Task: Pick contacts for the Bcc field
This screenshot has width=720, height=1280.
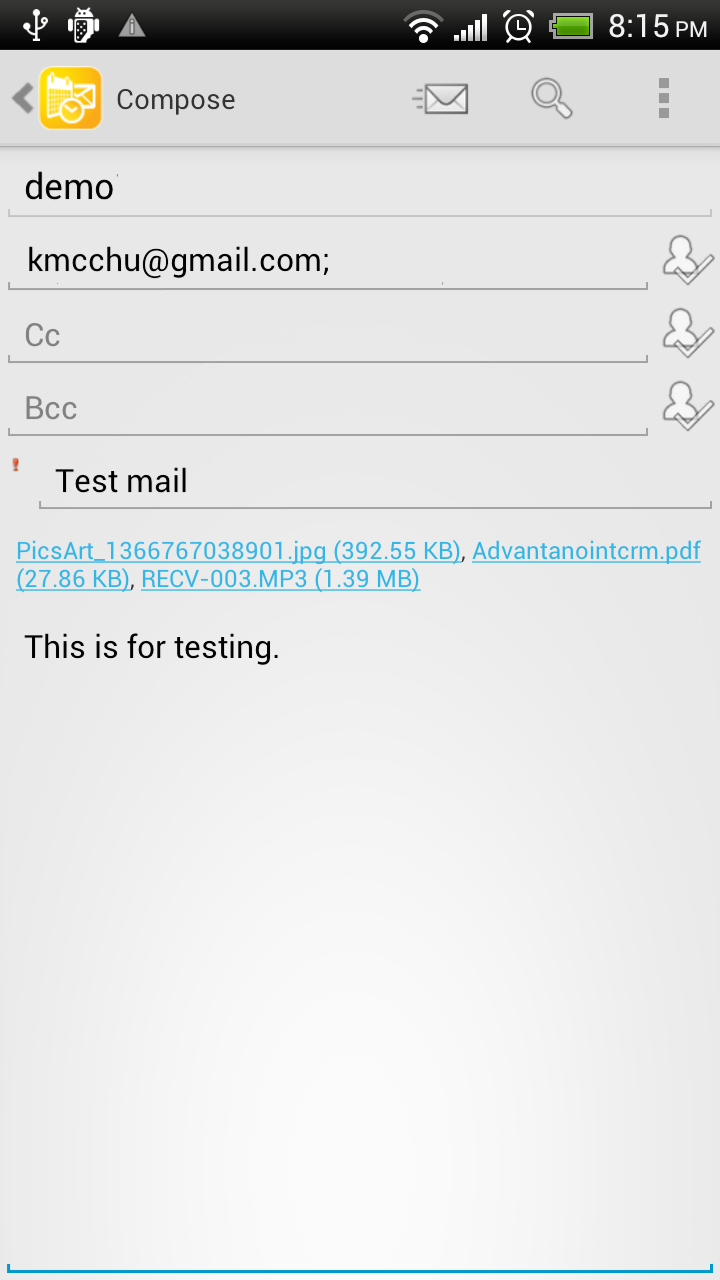Action: pyautogui.click(x=687, y=407)
